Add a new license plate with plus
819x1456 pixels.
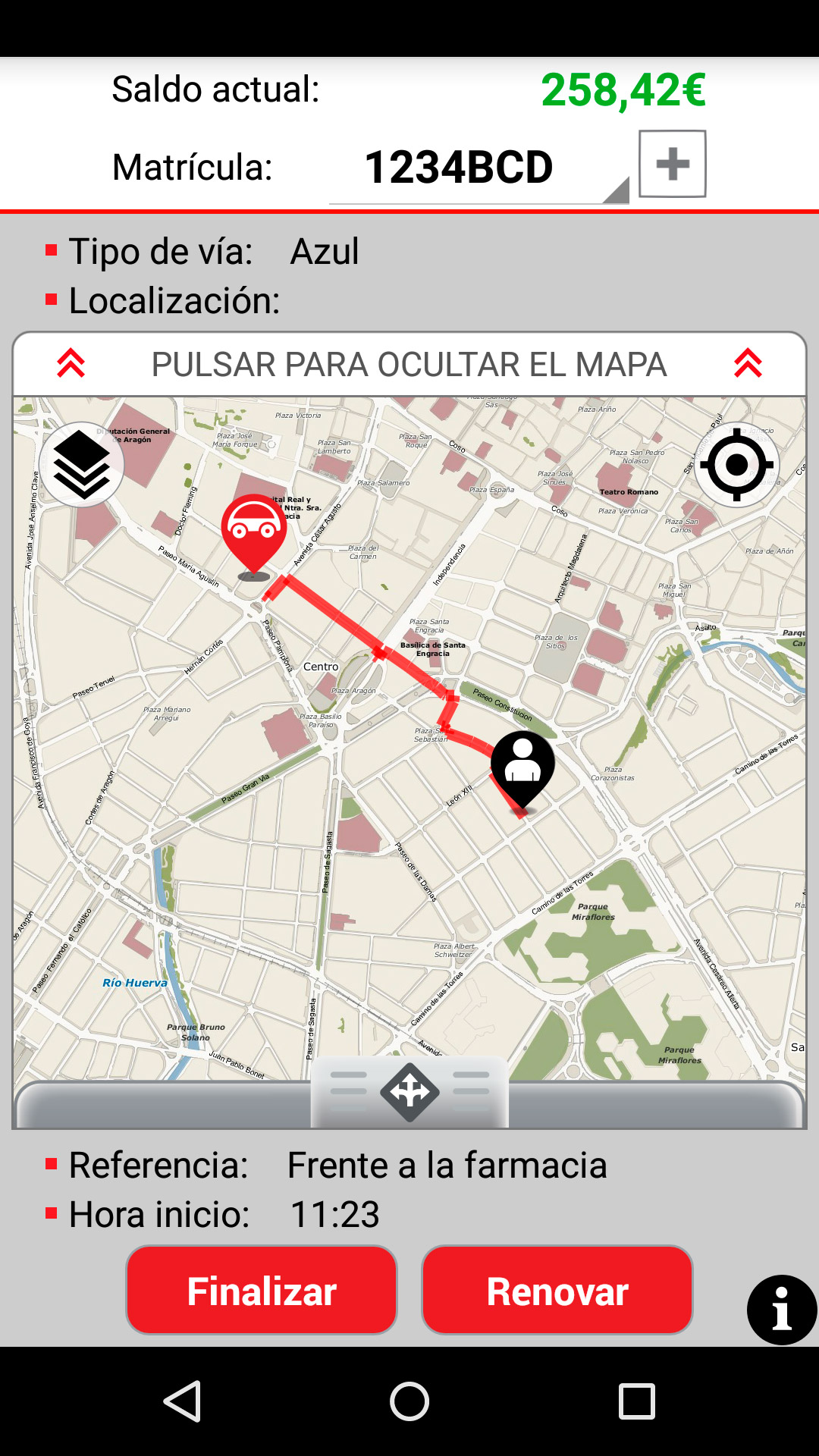click(x=673, y=164)
